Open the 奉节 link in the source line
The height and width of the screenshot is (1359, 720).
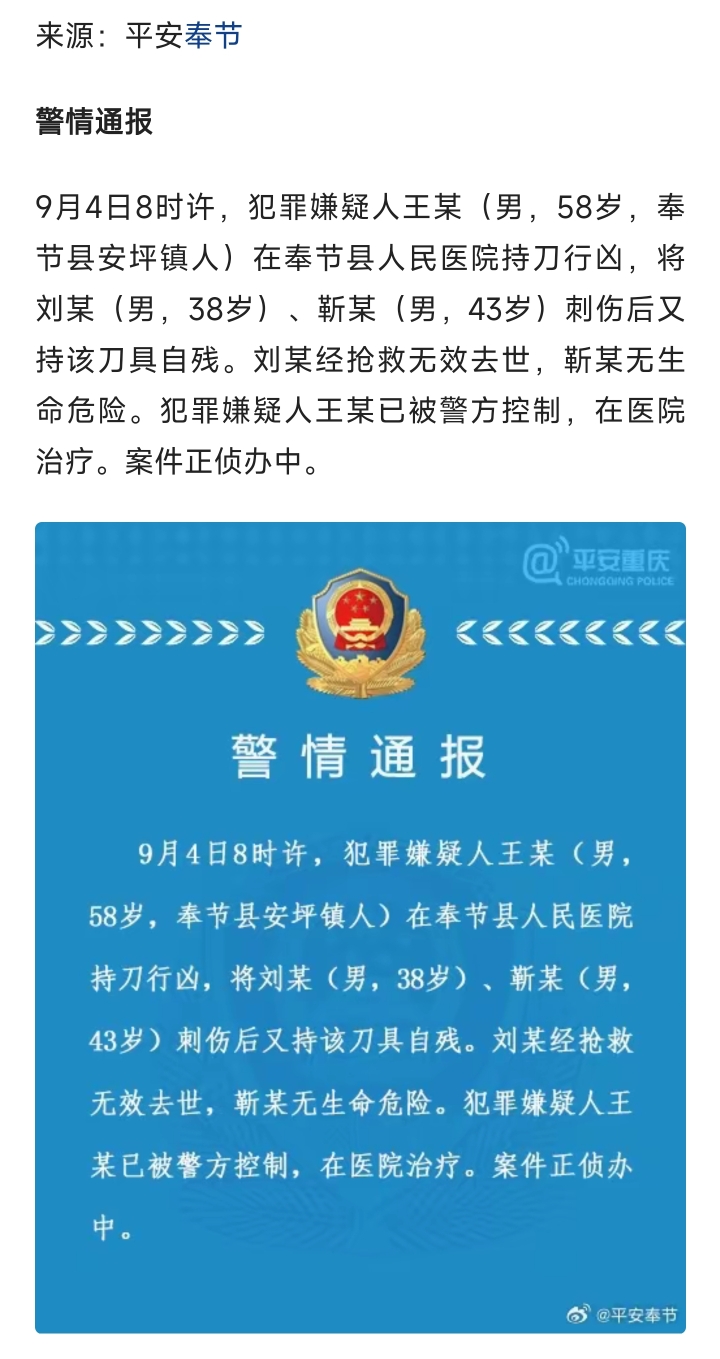(213, 36)
